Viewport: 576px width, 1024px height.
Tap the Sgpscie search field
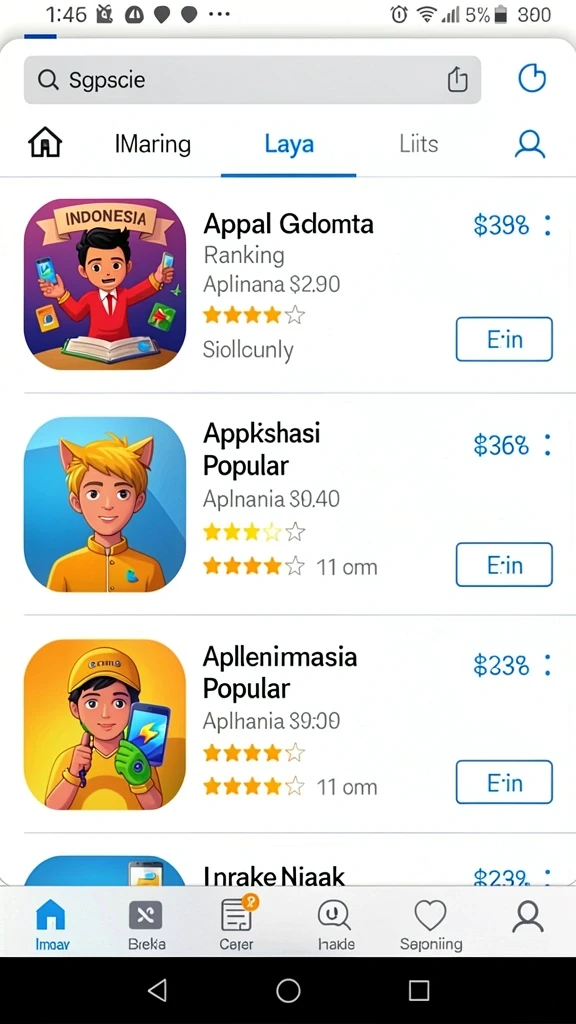tap(252, 80)
